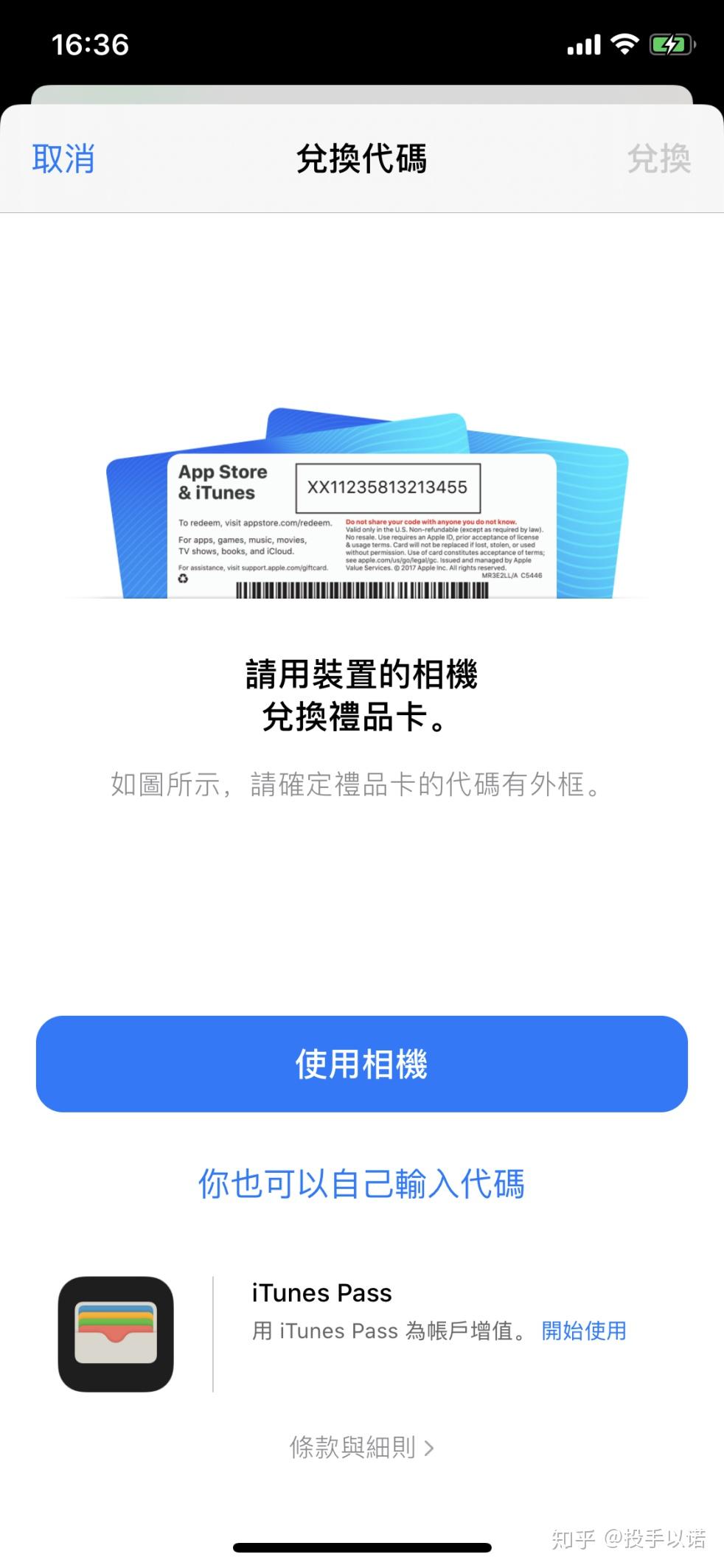Tap 開始使用 for iTunes Pass
Viewport: 724px width, 1568px height.
coord(584,1331)
